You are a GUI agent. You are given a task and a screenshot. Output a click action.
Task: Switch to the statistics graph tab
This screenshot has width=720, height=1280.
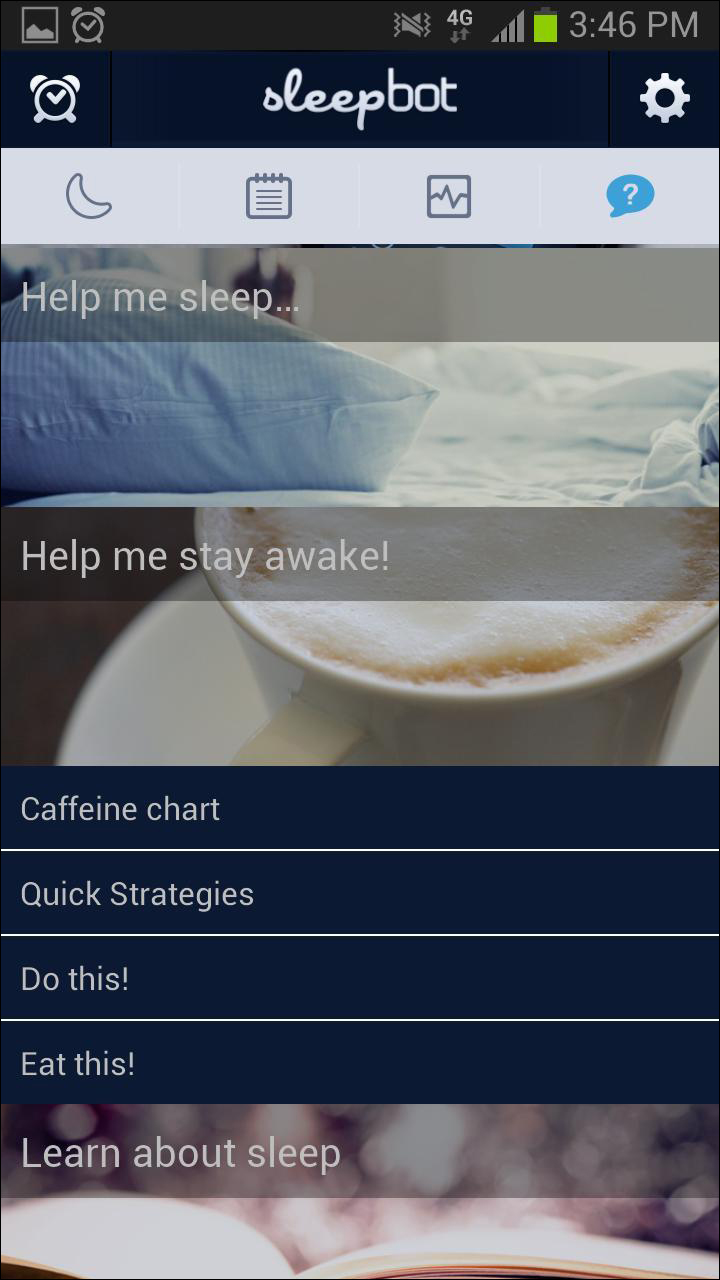pyautogui.click(x=449, y=196)
